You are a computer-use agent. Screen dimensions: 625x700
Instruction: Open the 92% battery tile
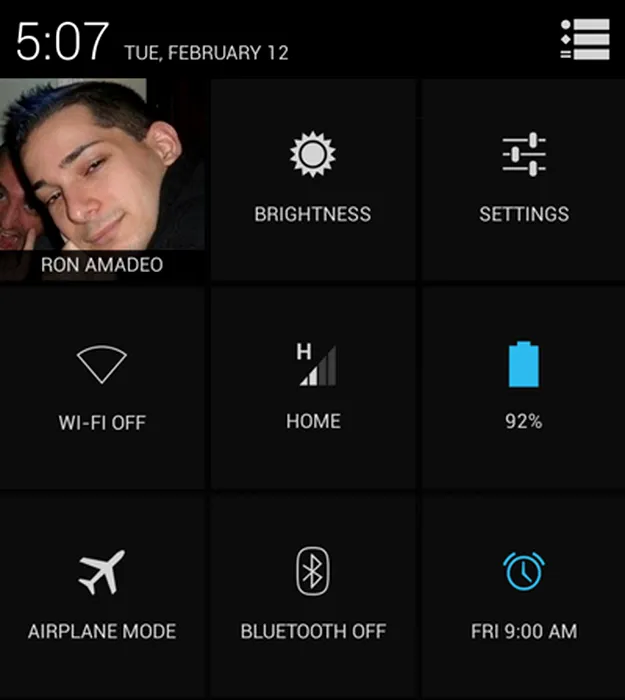coord(523,388)
